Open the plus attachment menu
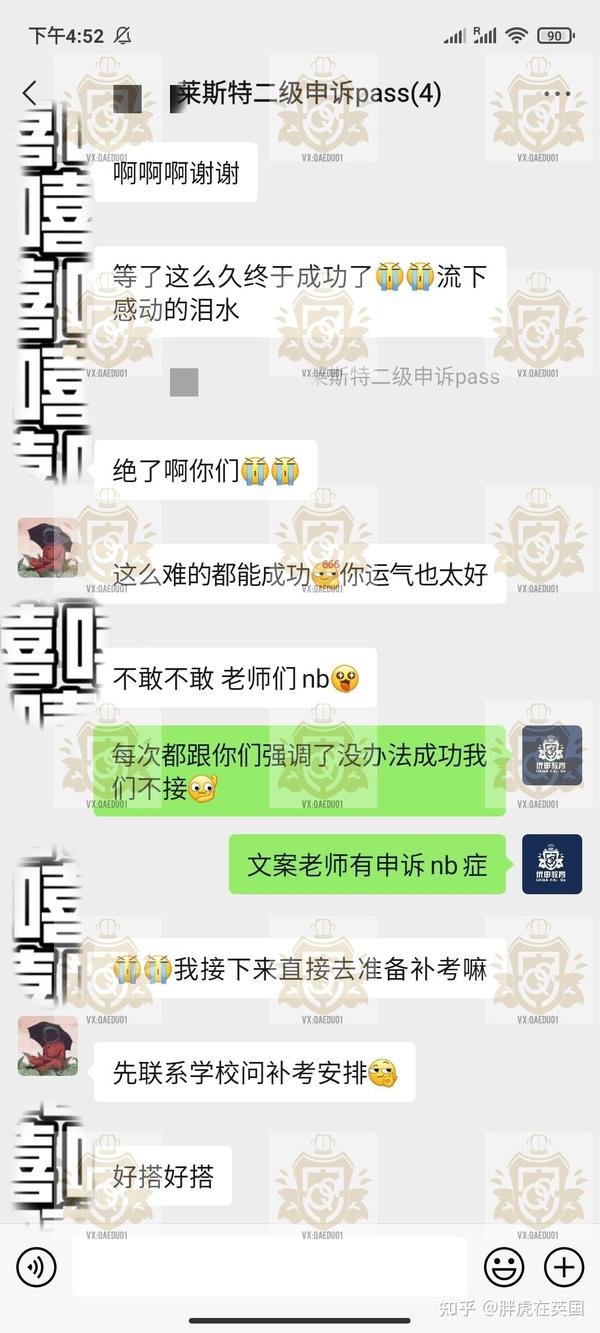The image size is (600, 1333). click(564, 1268)
